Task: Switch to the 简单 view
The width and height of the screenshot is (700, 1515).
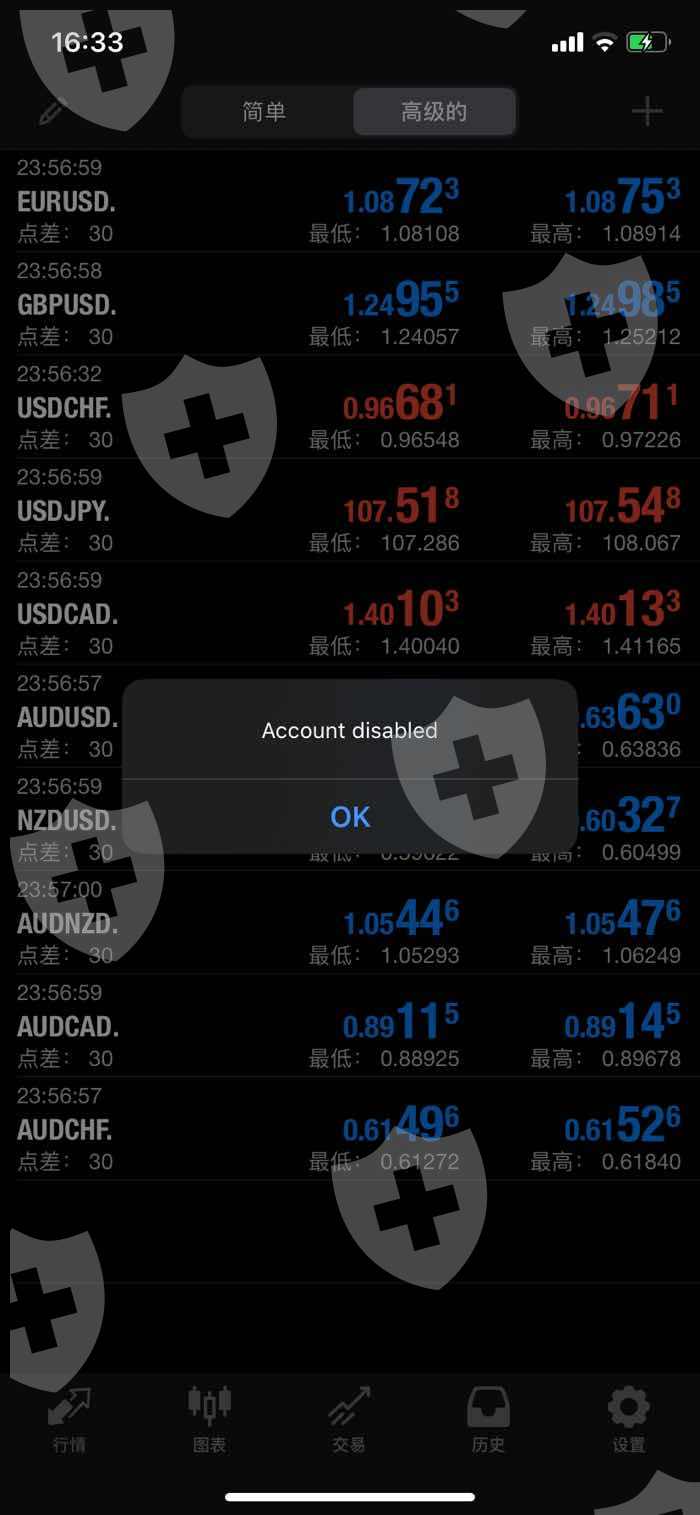Action: click(265, 112)
